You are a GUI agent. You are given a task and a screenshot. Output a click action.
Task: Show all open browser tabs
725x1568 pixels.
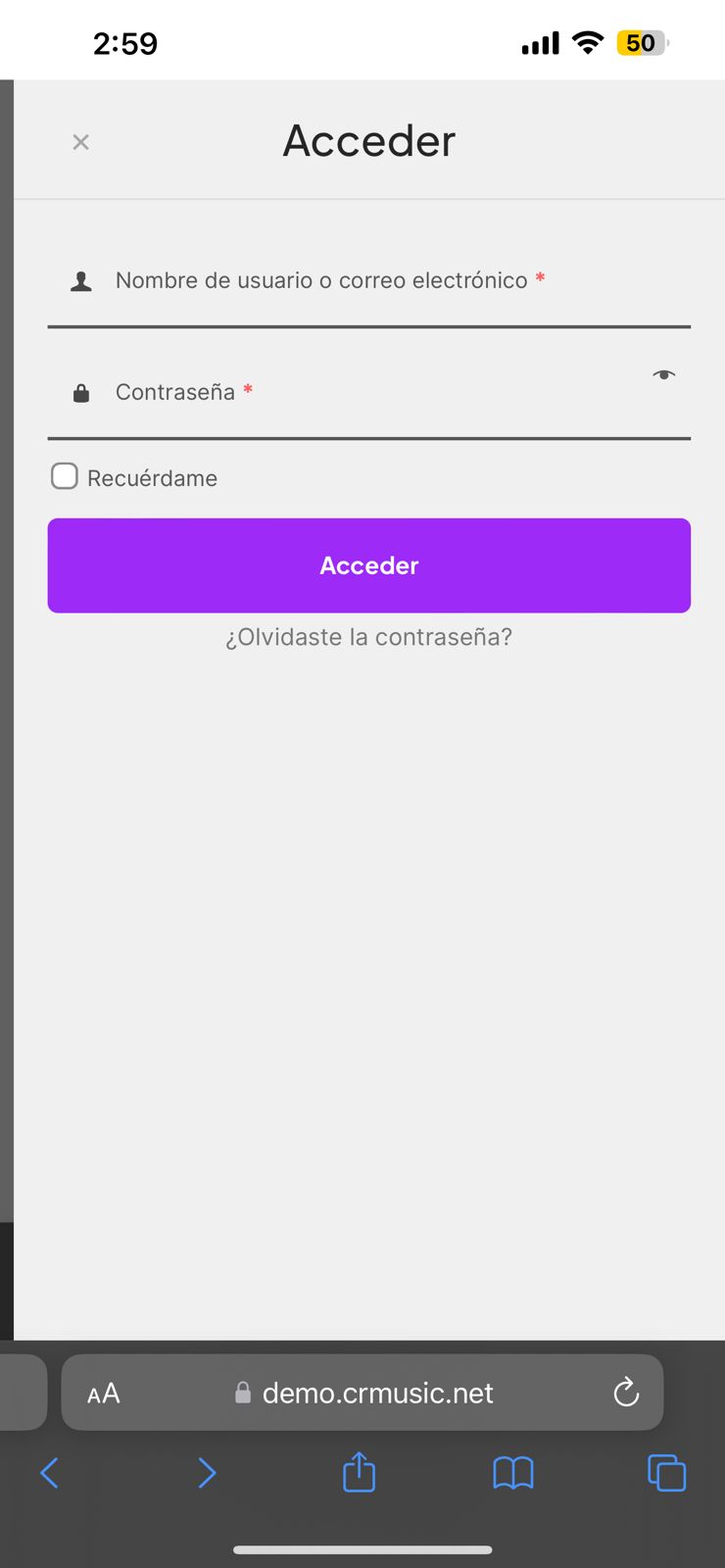pos(666,1472)
